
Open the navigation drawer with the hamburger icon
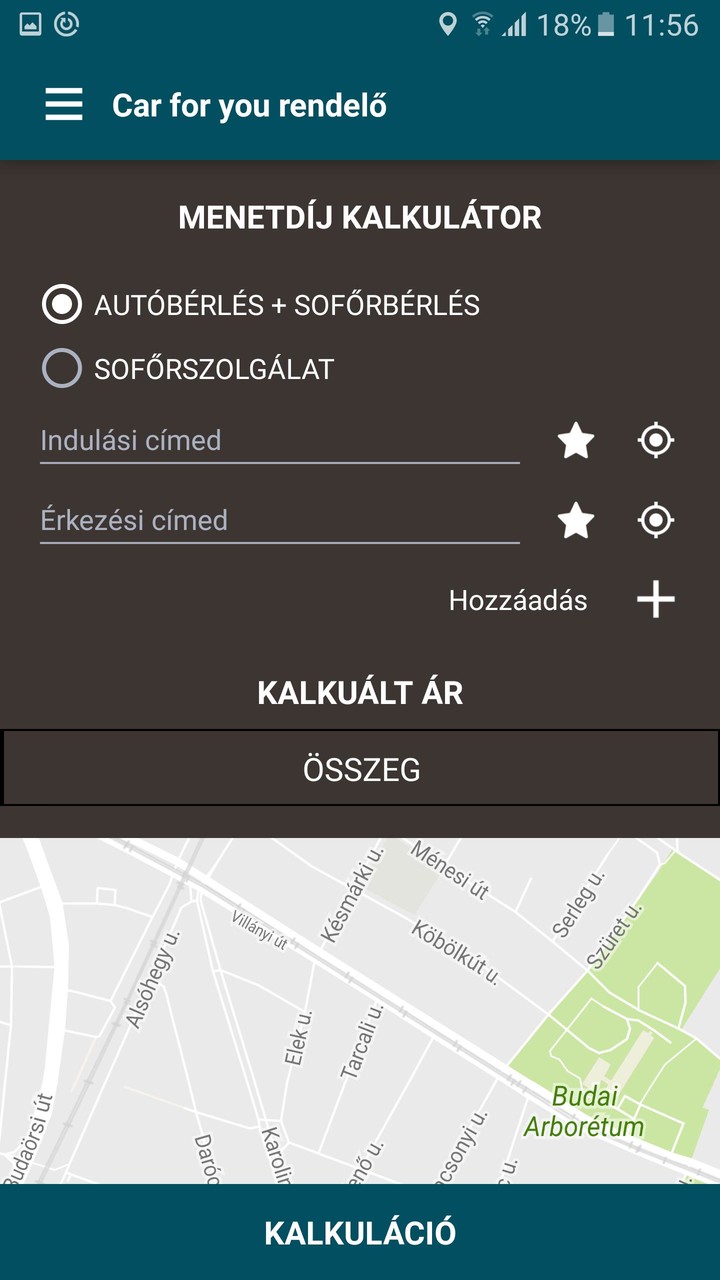(x=63, y=104)
